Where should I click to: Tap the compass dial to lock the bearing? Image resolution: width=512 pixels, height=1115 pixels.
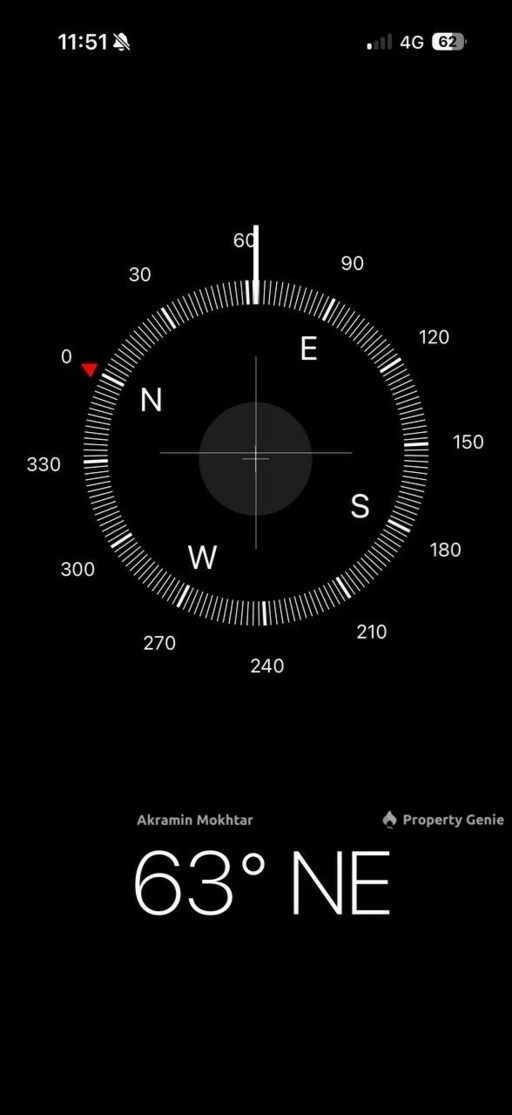[256, 453]
